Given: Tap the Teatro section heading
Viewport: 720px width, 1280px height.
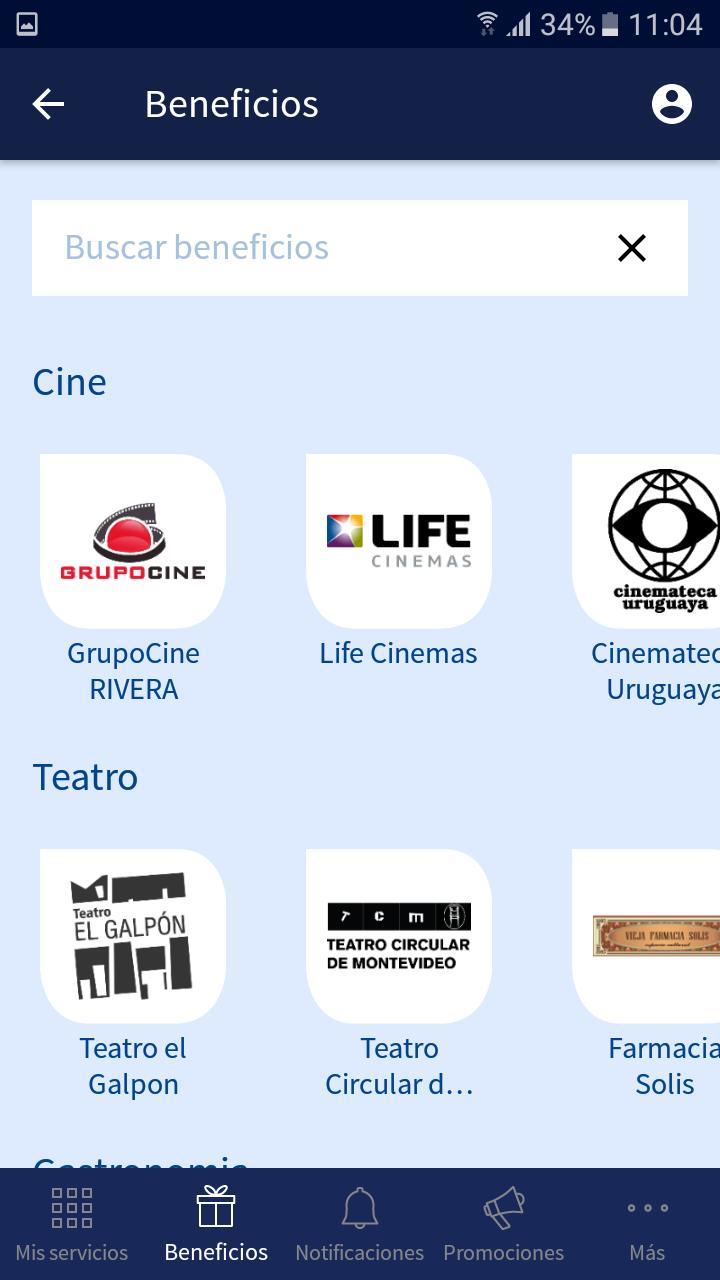Looking at the screenshot, I should pos(85,776).
